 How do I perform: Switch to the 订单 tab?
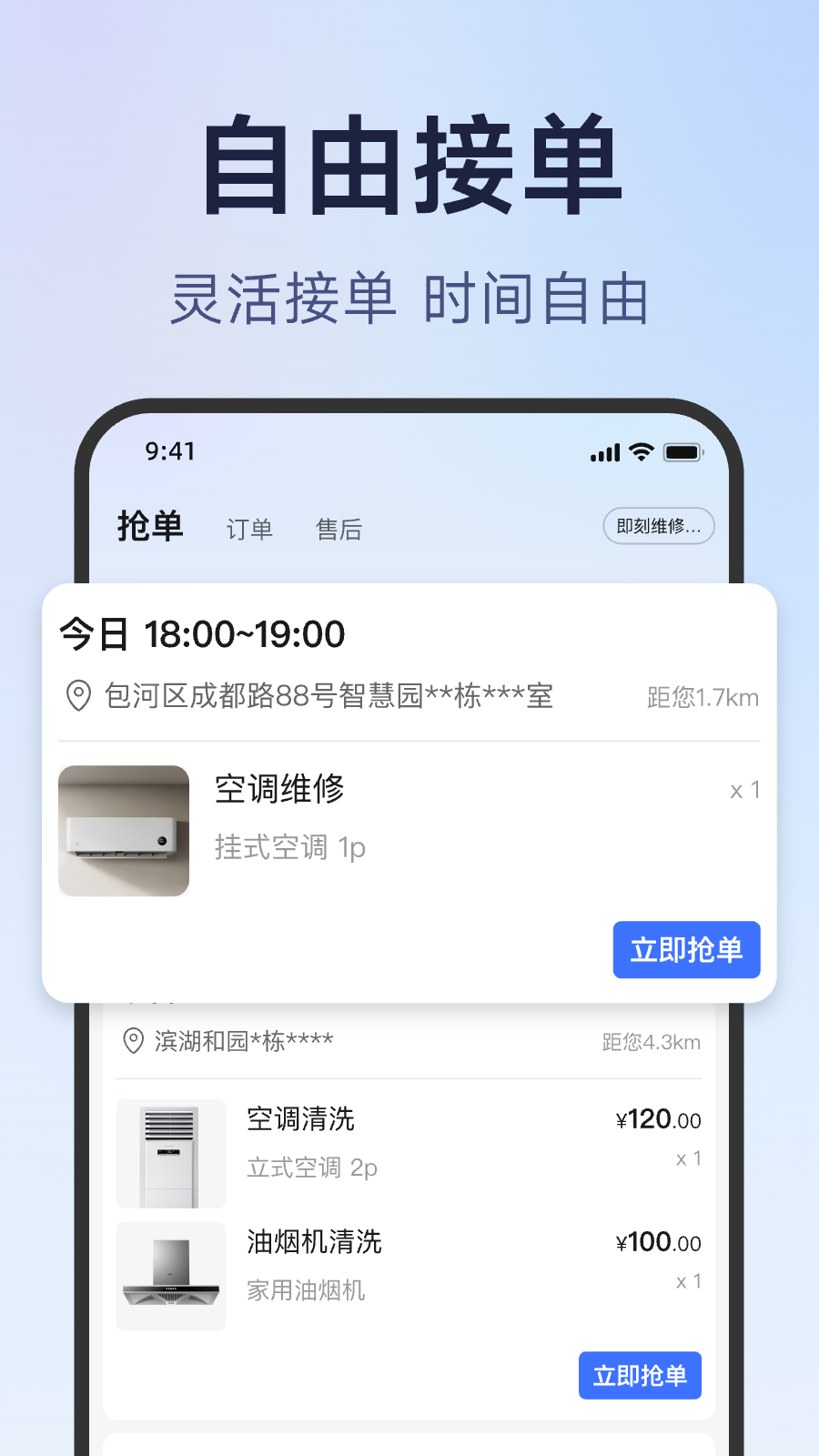tap(248, 528)
